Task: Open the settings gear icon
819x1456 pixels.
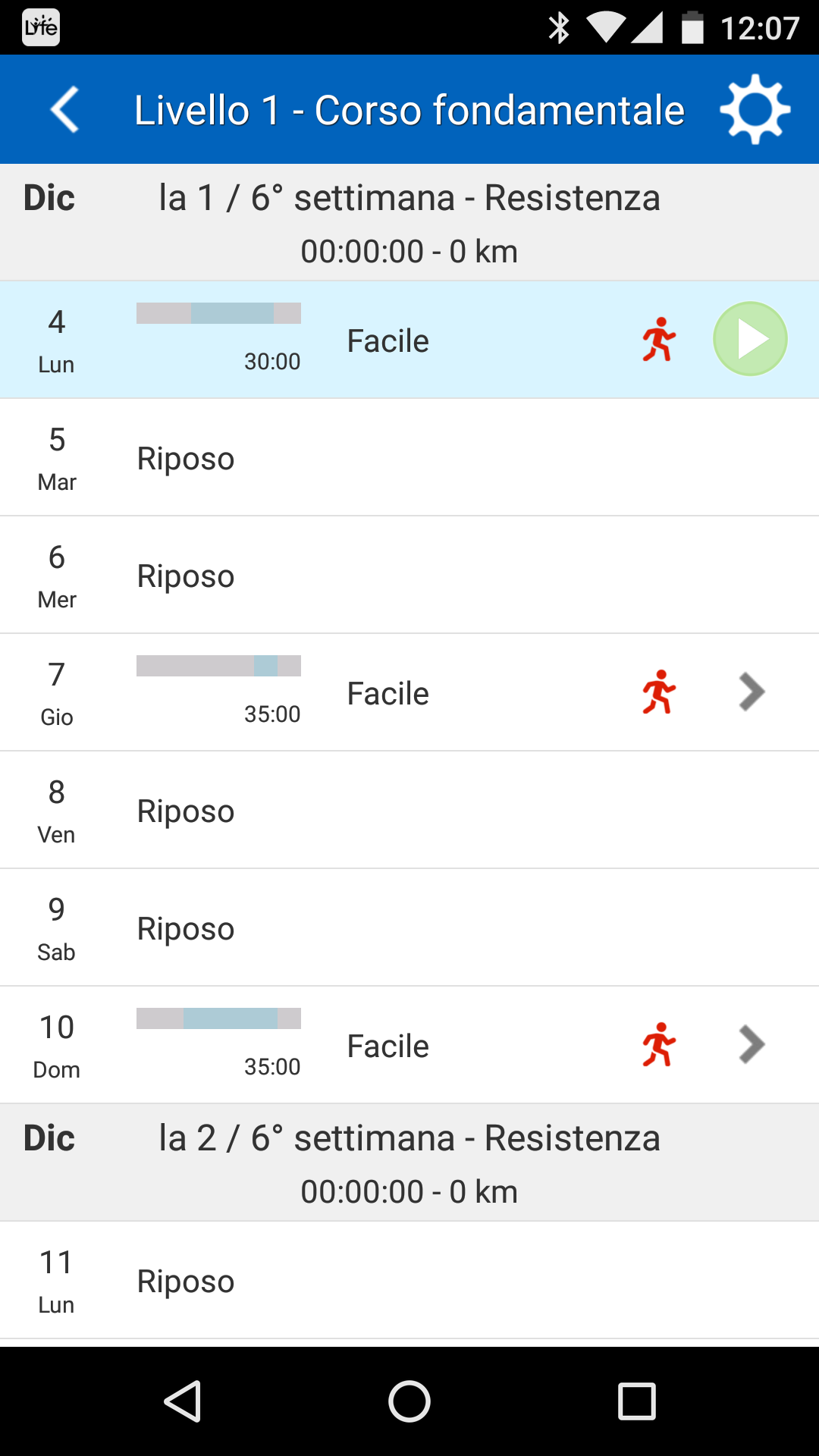Action: pos(755,110)
